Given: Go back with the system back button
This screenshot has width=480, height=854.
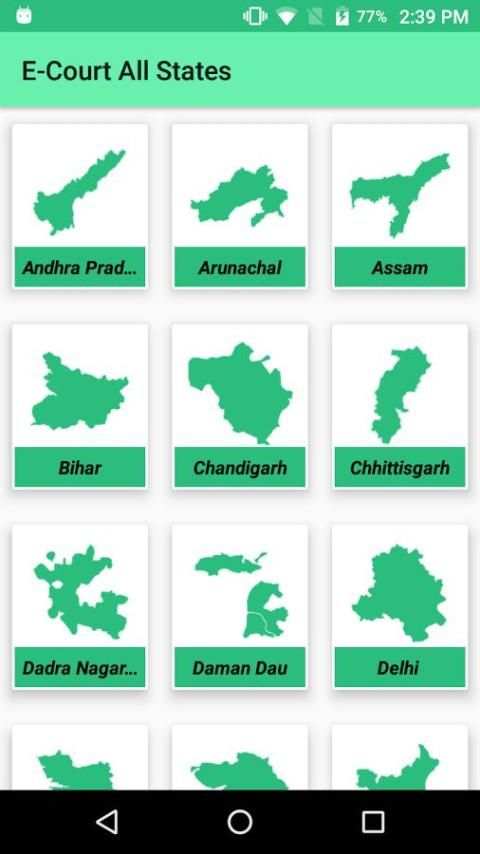Looking at the screenshot, I should point(107,821).
